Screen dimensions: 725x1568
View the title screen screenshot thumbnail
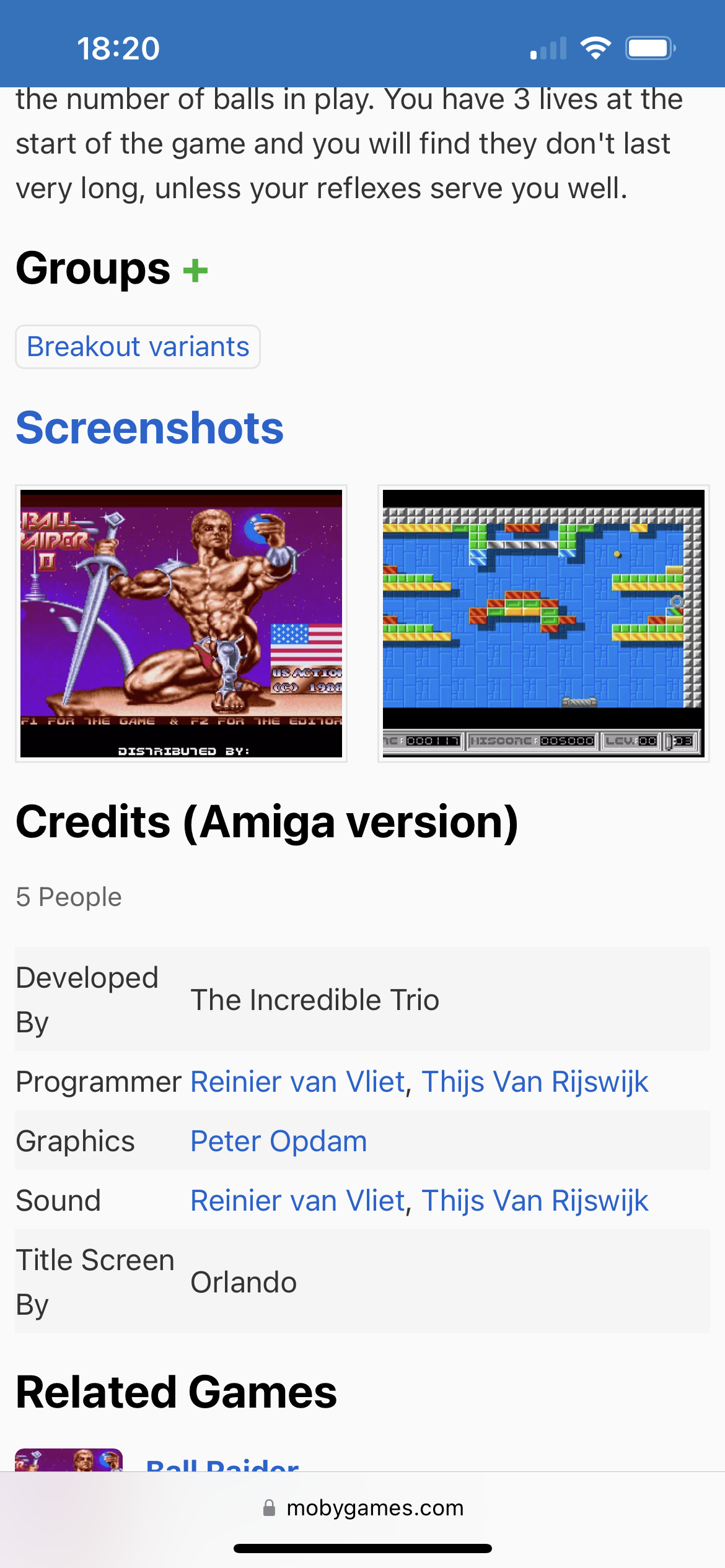[x=181, y=623]
